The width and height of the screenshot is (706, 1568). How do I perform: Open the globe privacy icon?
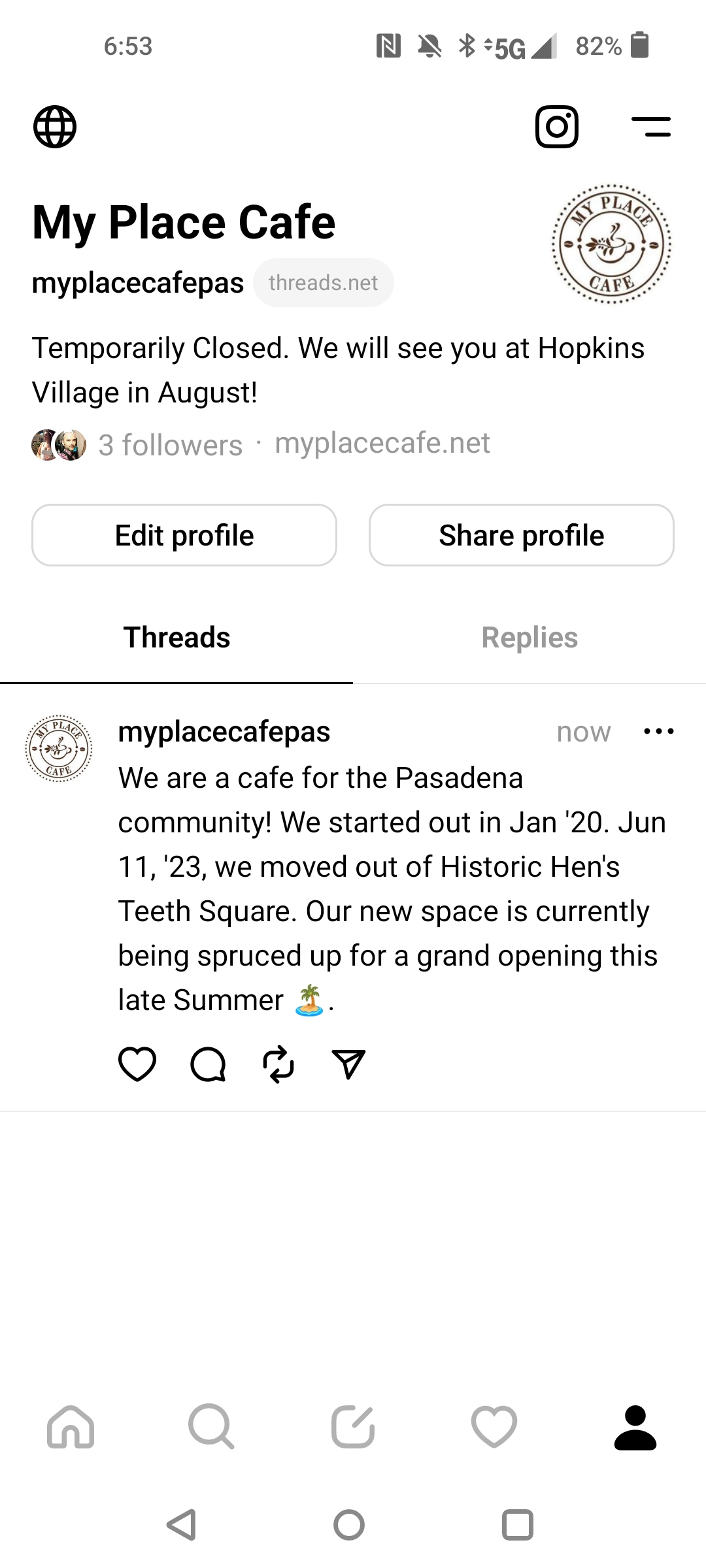(55, 127)
